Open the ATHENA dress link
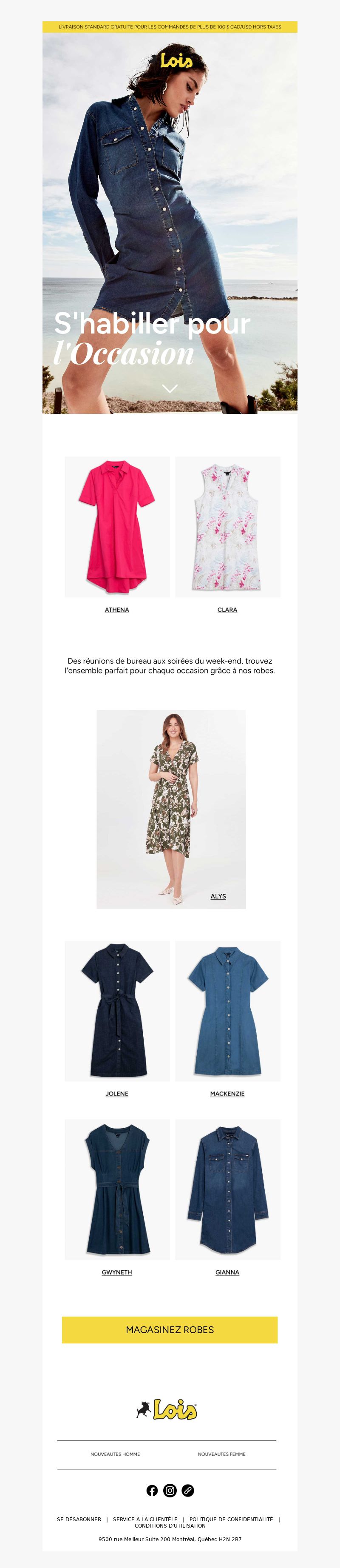 pos(117,609)
